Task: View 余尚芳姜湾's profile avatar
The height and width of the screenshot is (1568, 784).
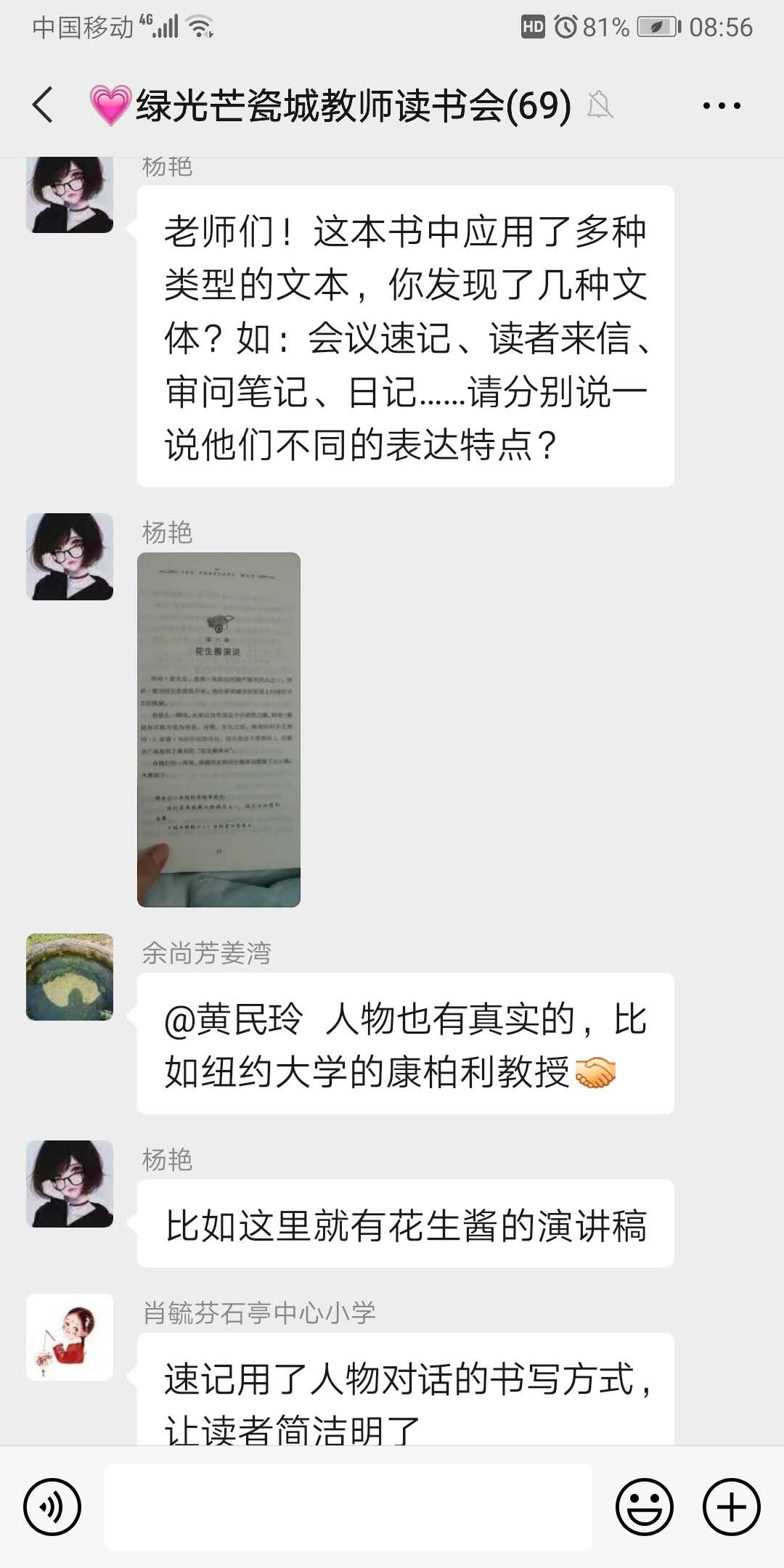Action: [70, 977]
